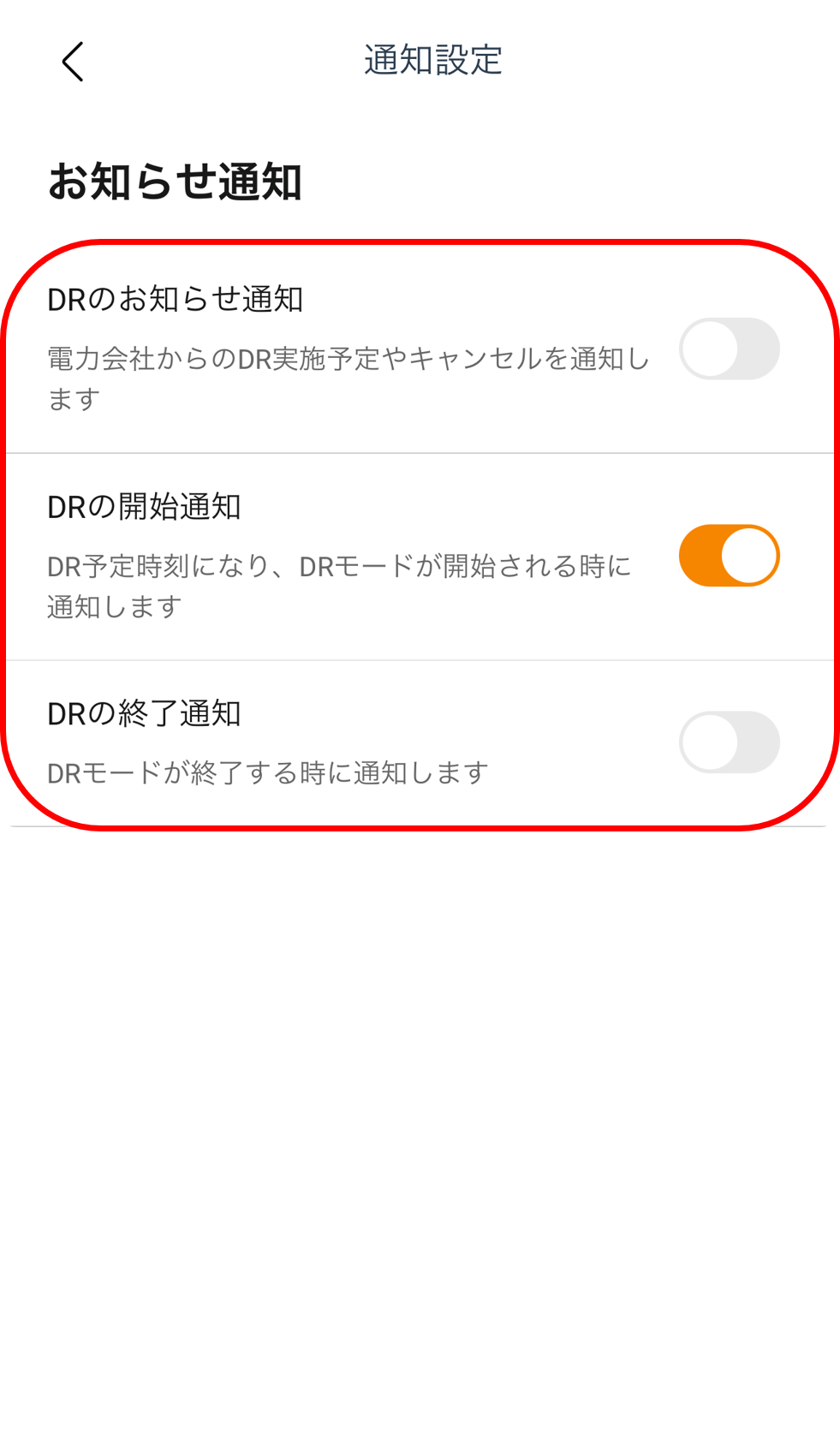Tap the divider between 開始通知 and 終了通知
Image resolution: width=840 pixels, height=1430 pixels.
click(420, 661)
